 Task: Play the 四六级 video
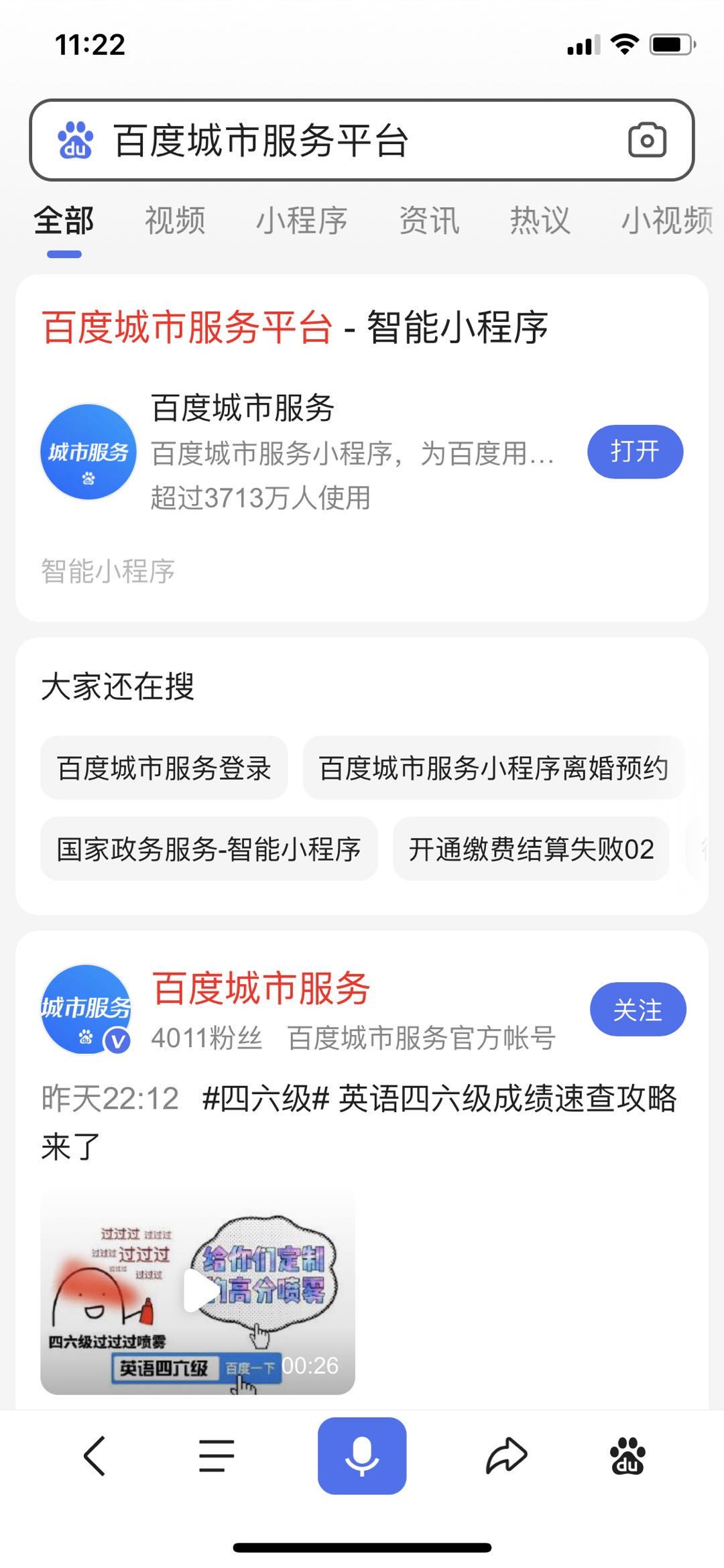tap(198, 1292)
